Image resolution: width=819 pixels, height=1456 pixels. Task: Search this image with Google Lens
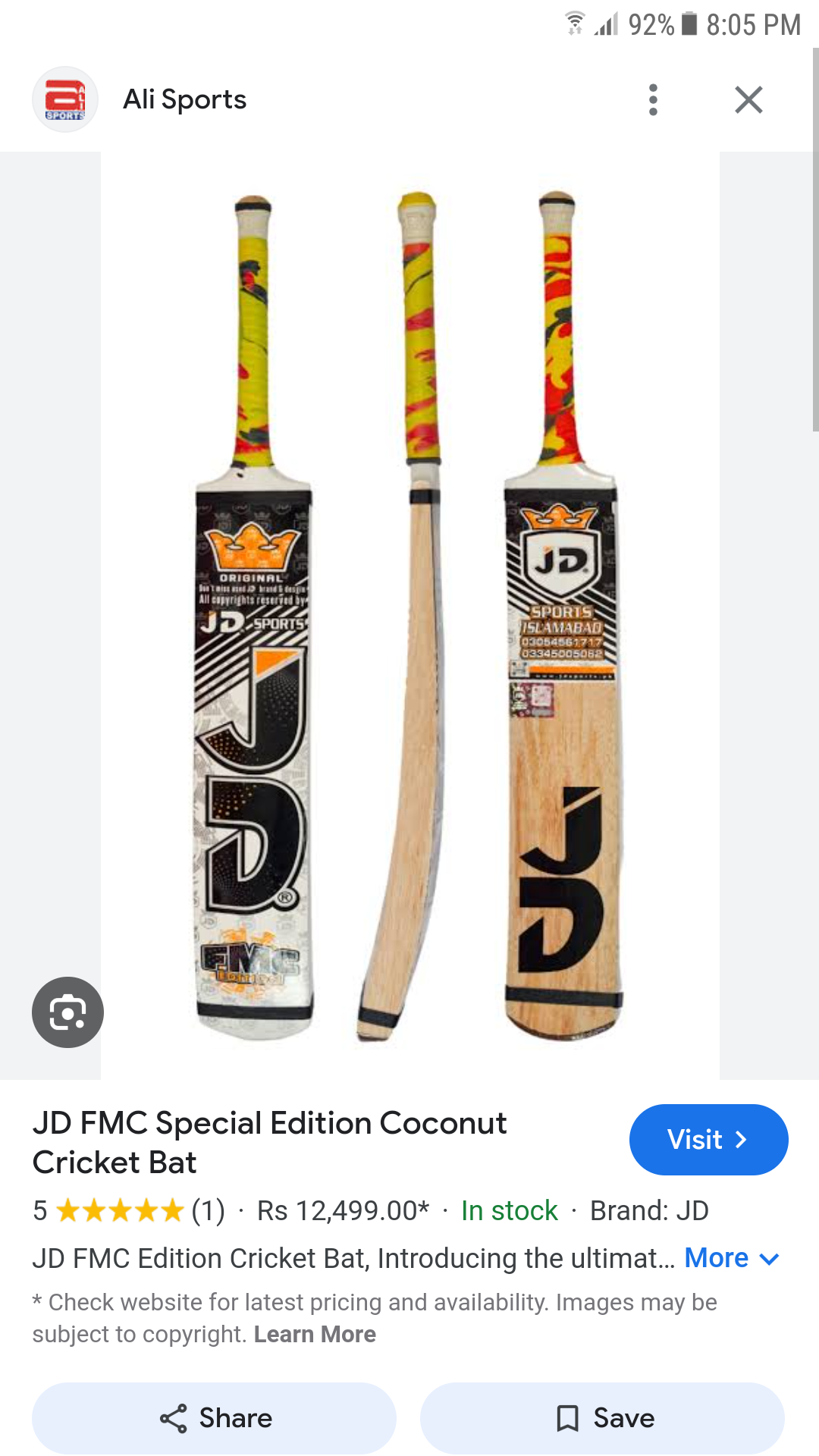click(67, 1012)
